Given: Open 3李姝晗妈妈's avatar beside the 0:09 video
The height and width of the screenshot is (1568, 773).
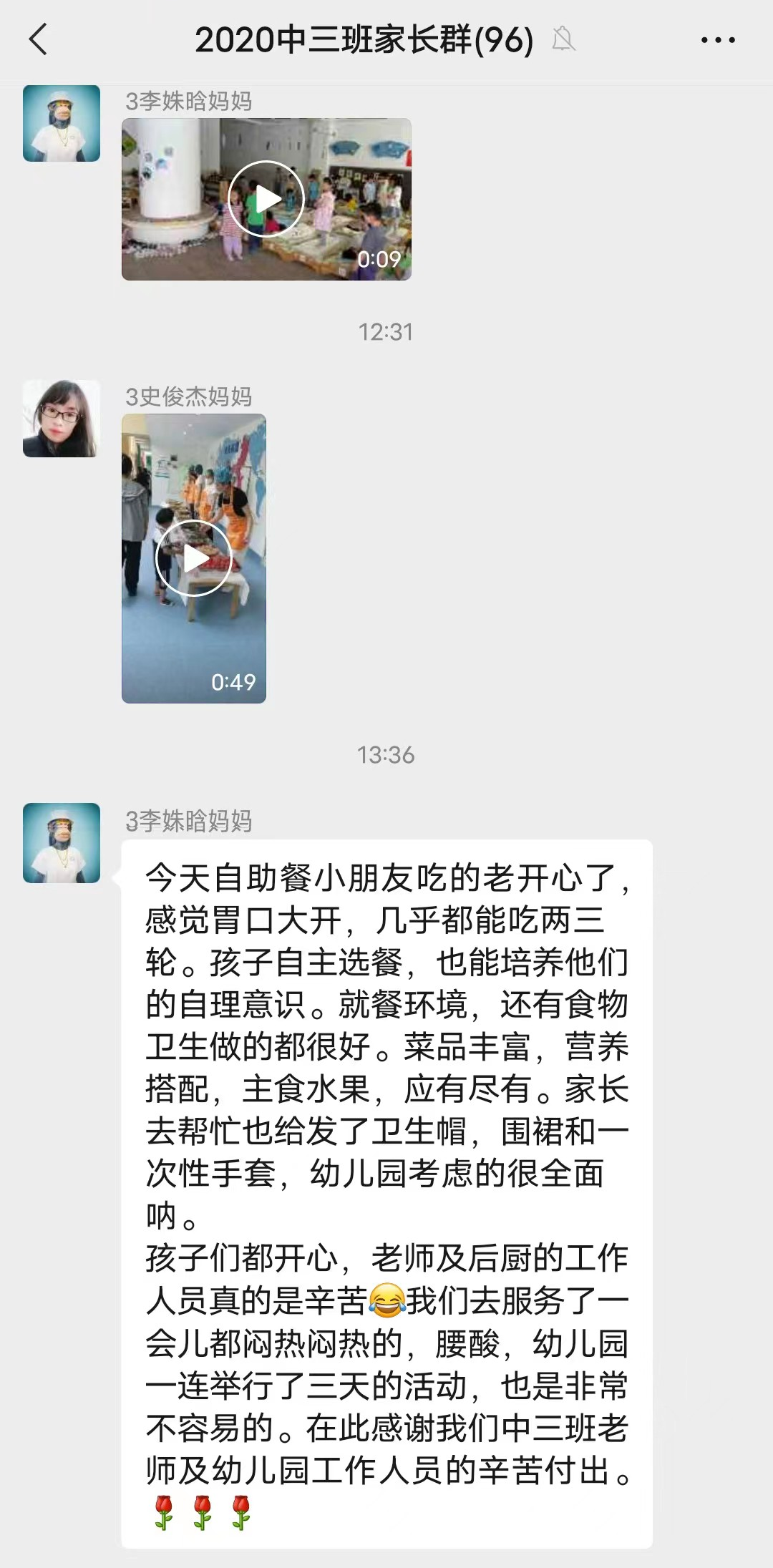Looking at the screenshot, I should coord(62,123).
